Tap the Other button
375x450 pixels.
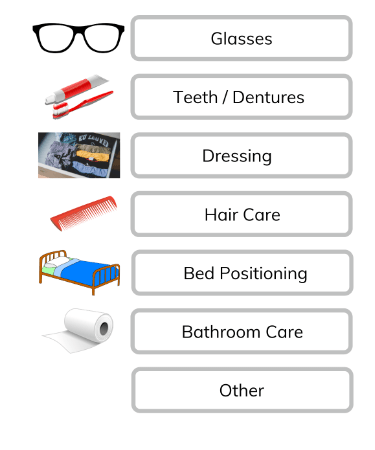tap(242, 390)
